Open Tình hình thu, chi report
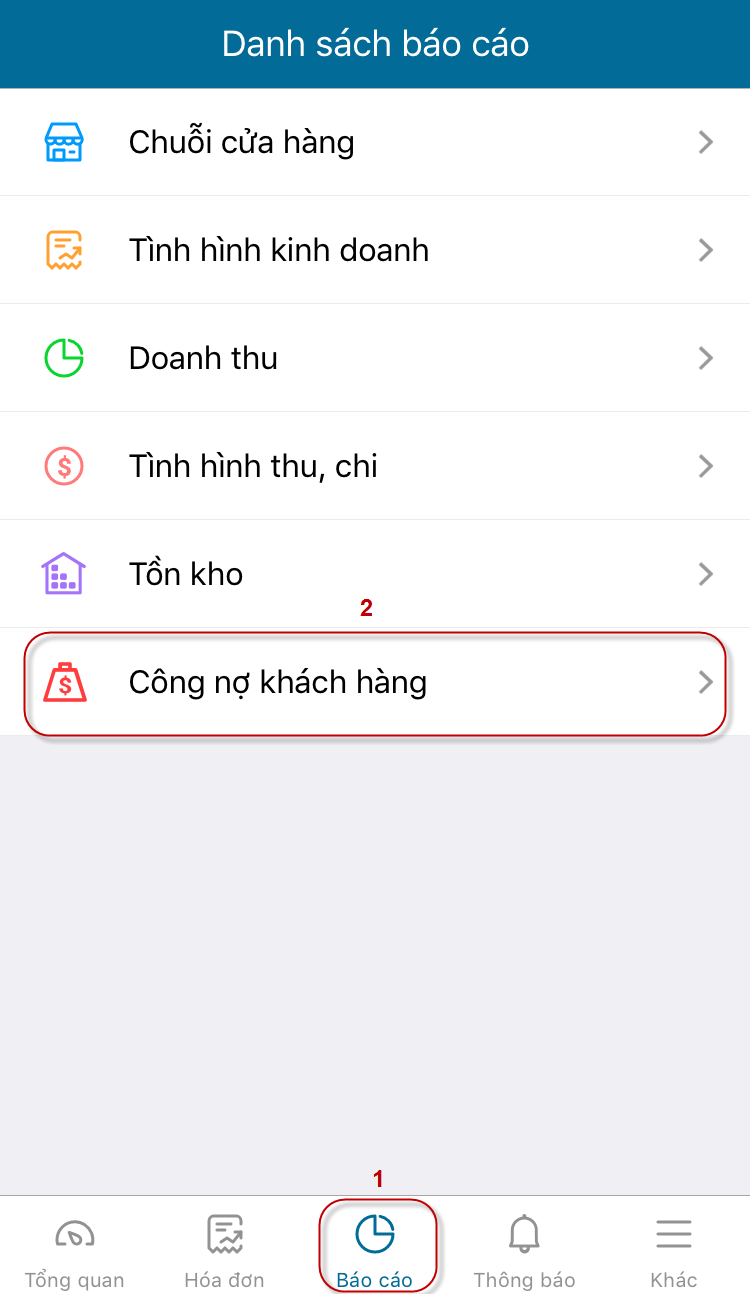 (x=375, y=466)
